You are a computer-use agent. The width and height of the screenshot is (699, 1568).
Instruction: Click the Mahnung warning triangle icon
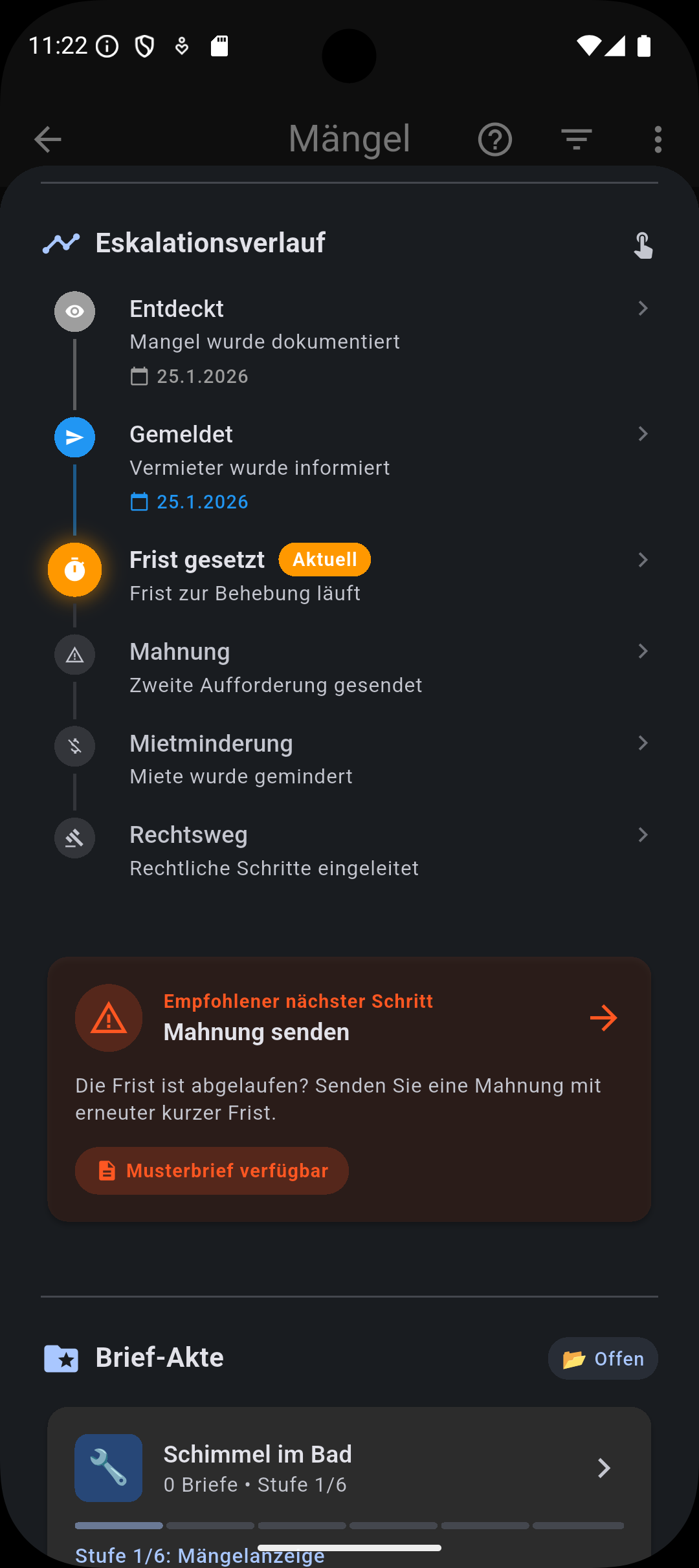tap(74, 655)
